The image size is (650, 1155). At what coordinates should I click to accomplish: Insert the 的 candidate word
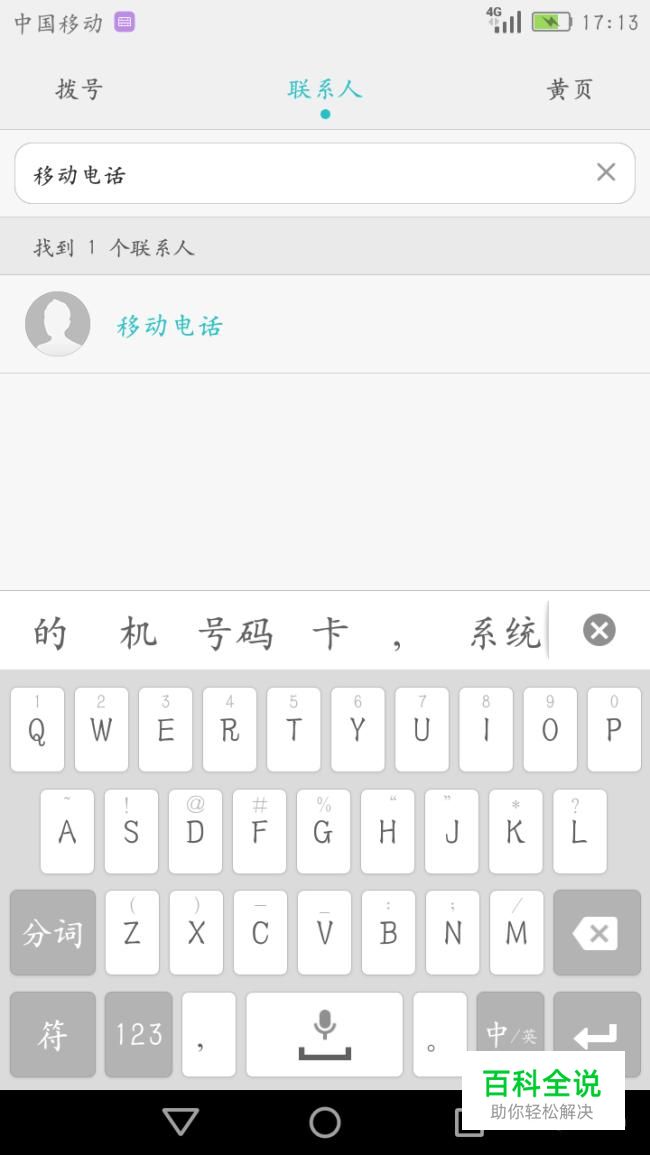pos(50,633)
